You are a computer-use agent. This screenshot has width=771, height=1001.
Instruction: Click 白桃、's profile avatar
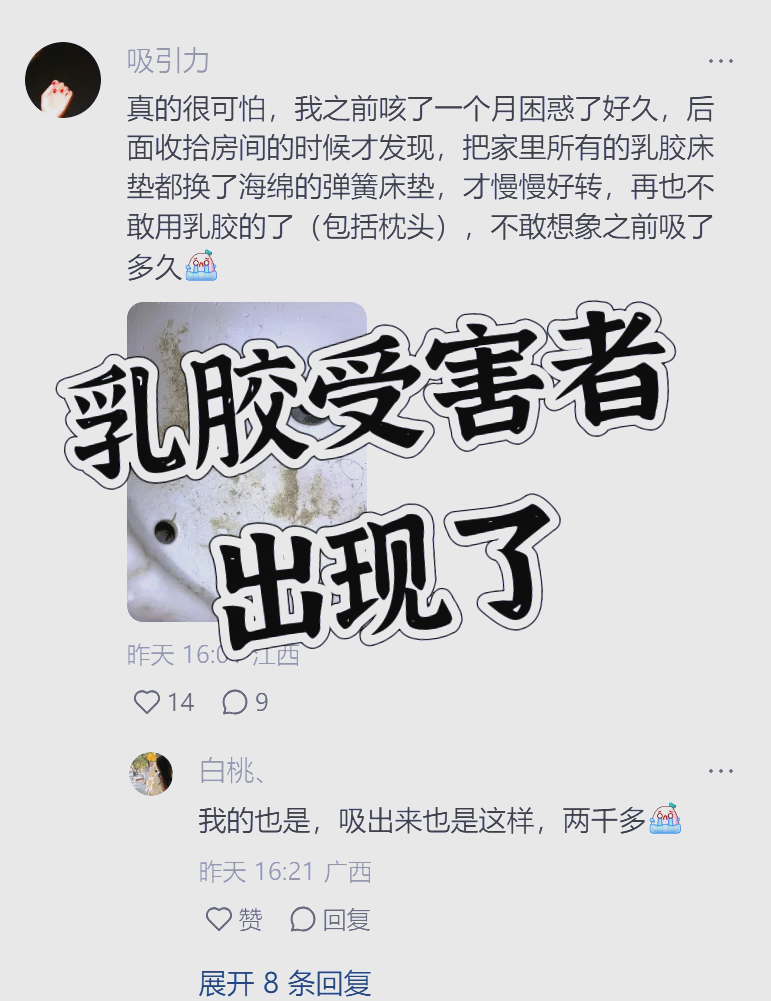pyautogui.click(x=151, y=774)
